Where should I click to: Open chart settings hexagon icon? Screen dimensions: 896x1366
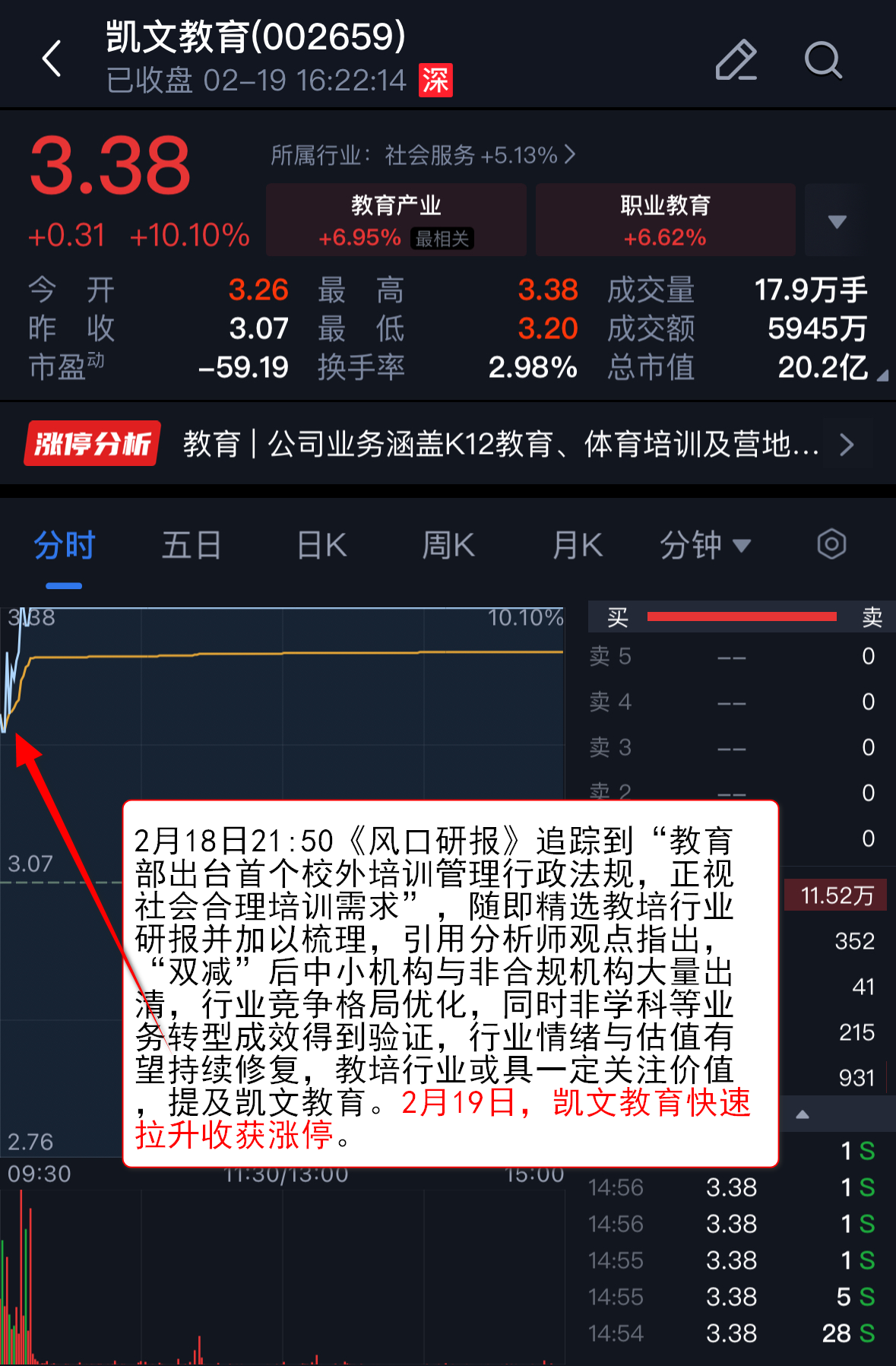coord(831,544)
